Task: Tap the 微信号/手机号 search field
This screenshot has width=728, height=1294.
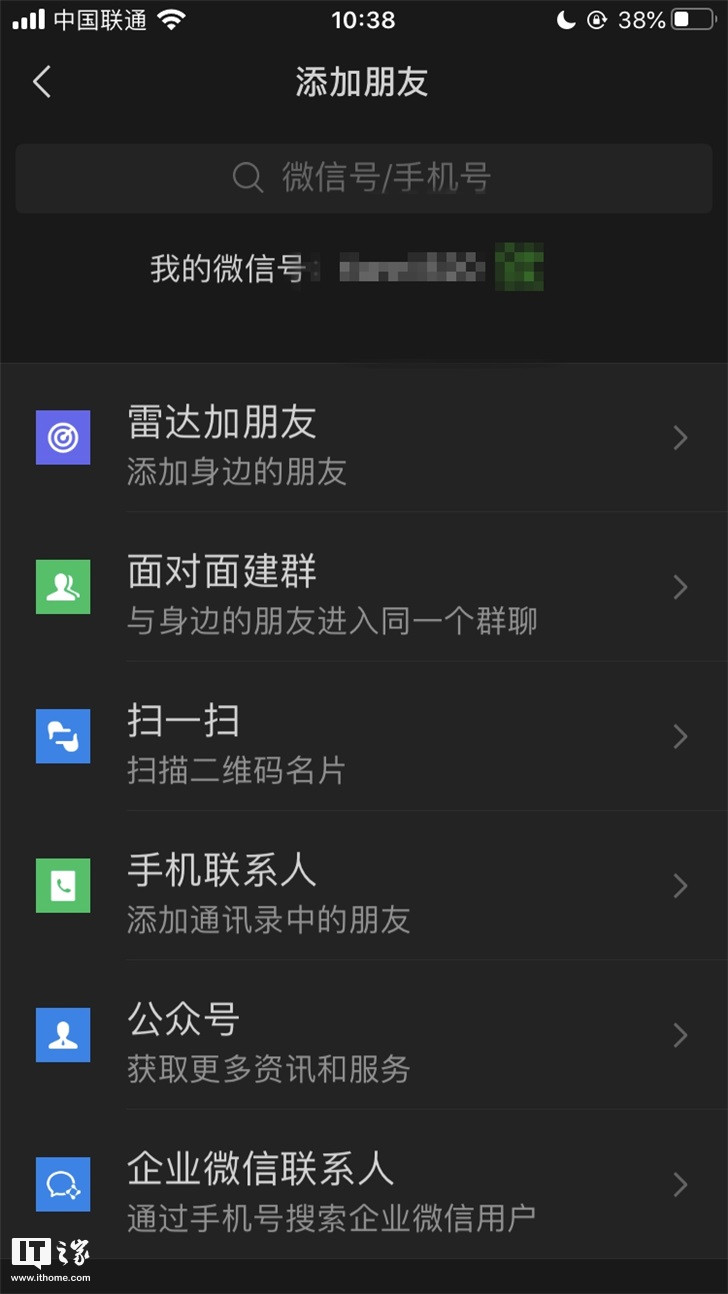Action: pyautogui.click(x=364, y=178)
